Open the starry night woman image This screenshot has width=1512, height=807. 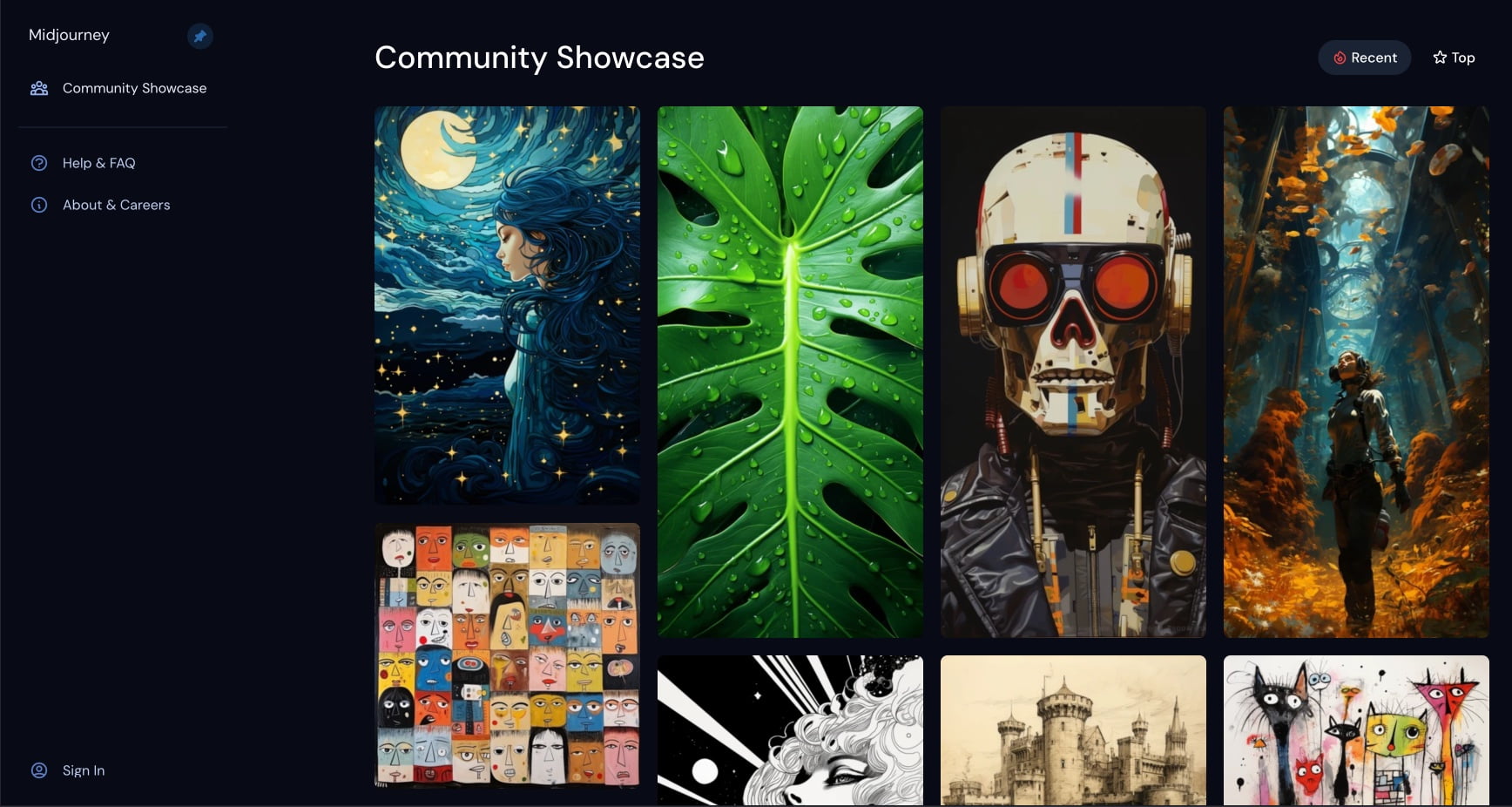[507, 305]
